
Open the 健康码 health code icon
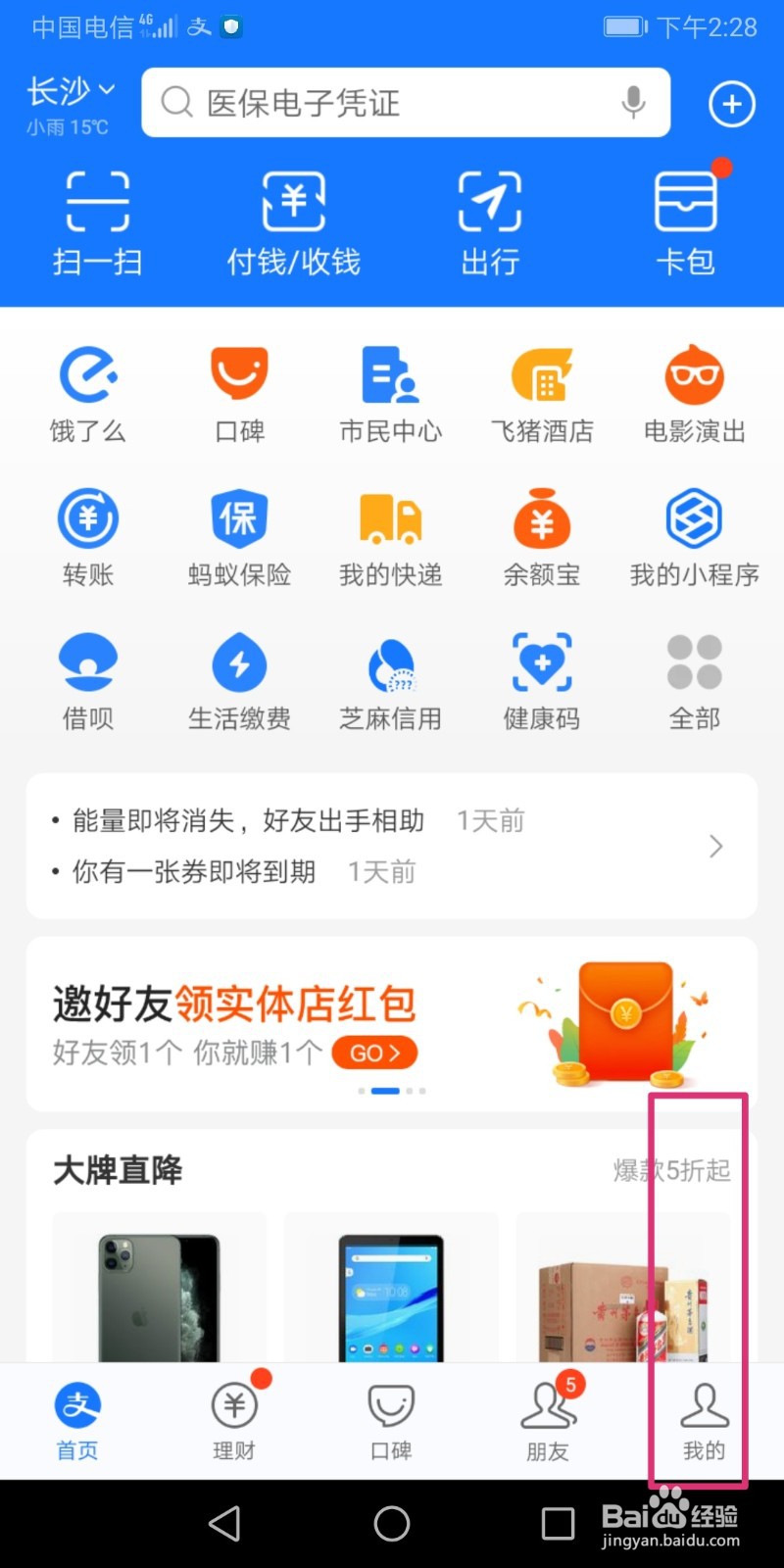[x=542, y=676]
